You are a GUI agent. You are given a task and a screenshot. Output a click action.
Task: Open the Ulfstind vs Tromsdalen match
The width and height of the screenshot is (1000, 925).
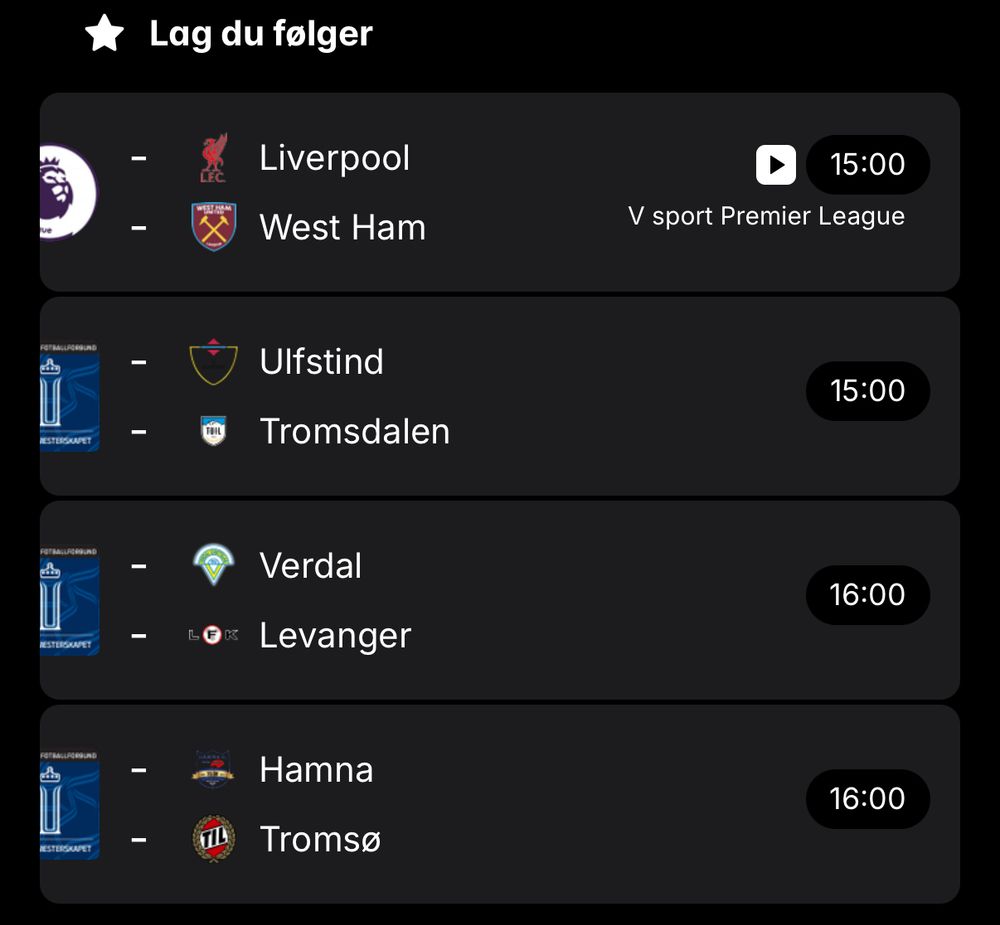click(500, 396)
